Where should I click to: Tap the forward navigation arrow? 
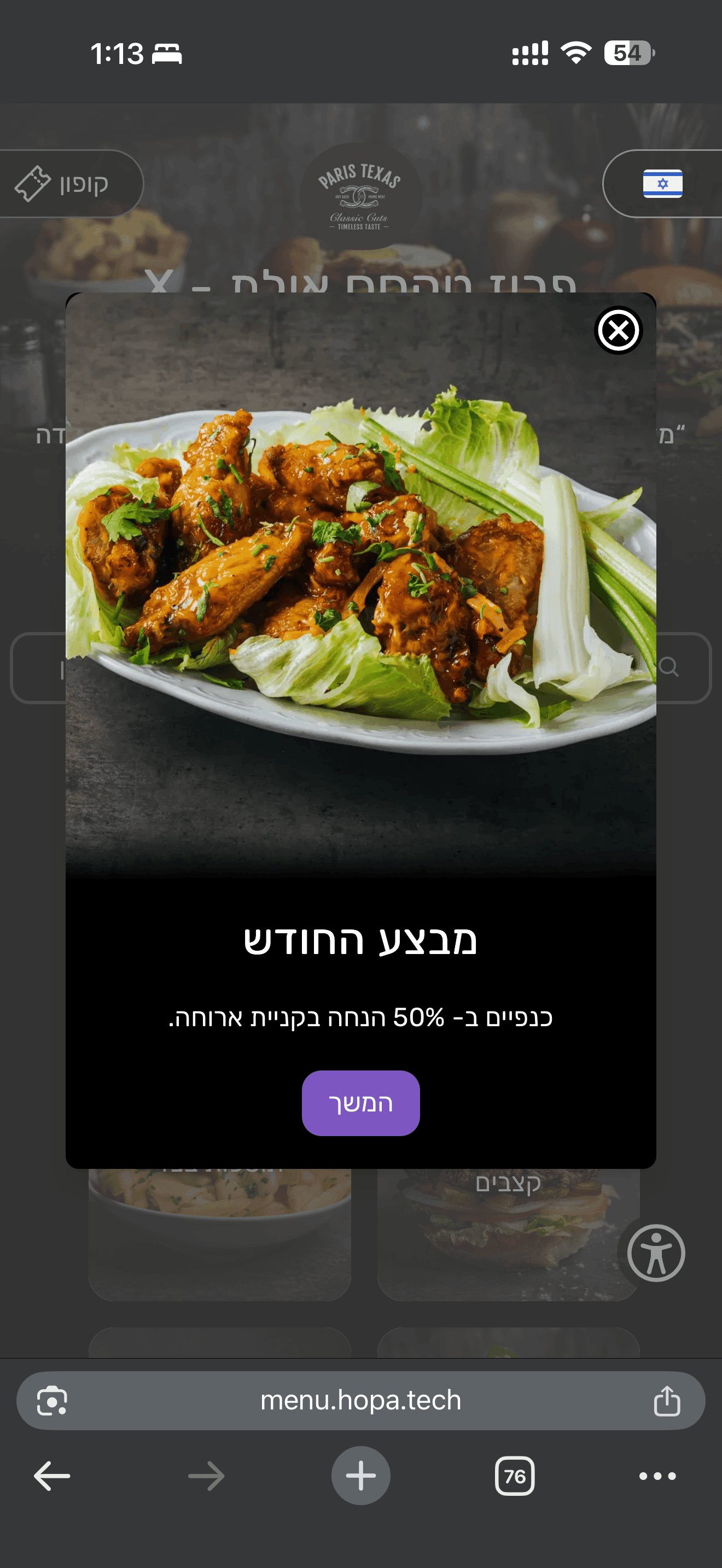click(206, 1476)
